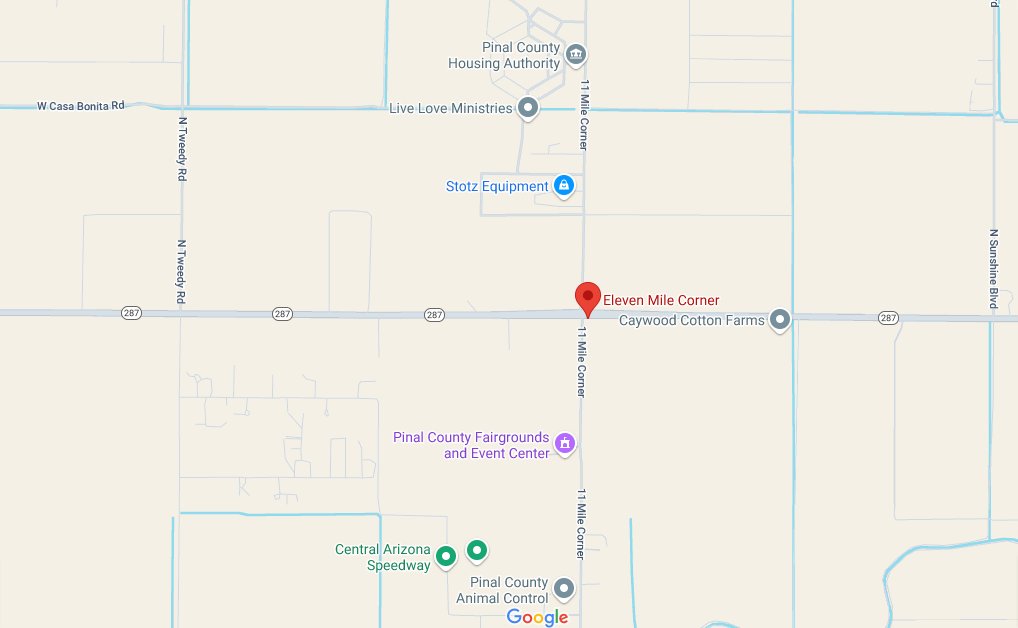Tap the Central Arizona Speedway marker
Screen dimensions: 1018x628
click(x=447, y=555)
